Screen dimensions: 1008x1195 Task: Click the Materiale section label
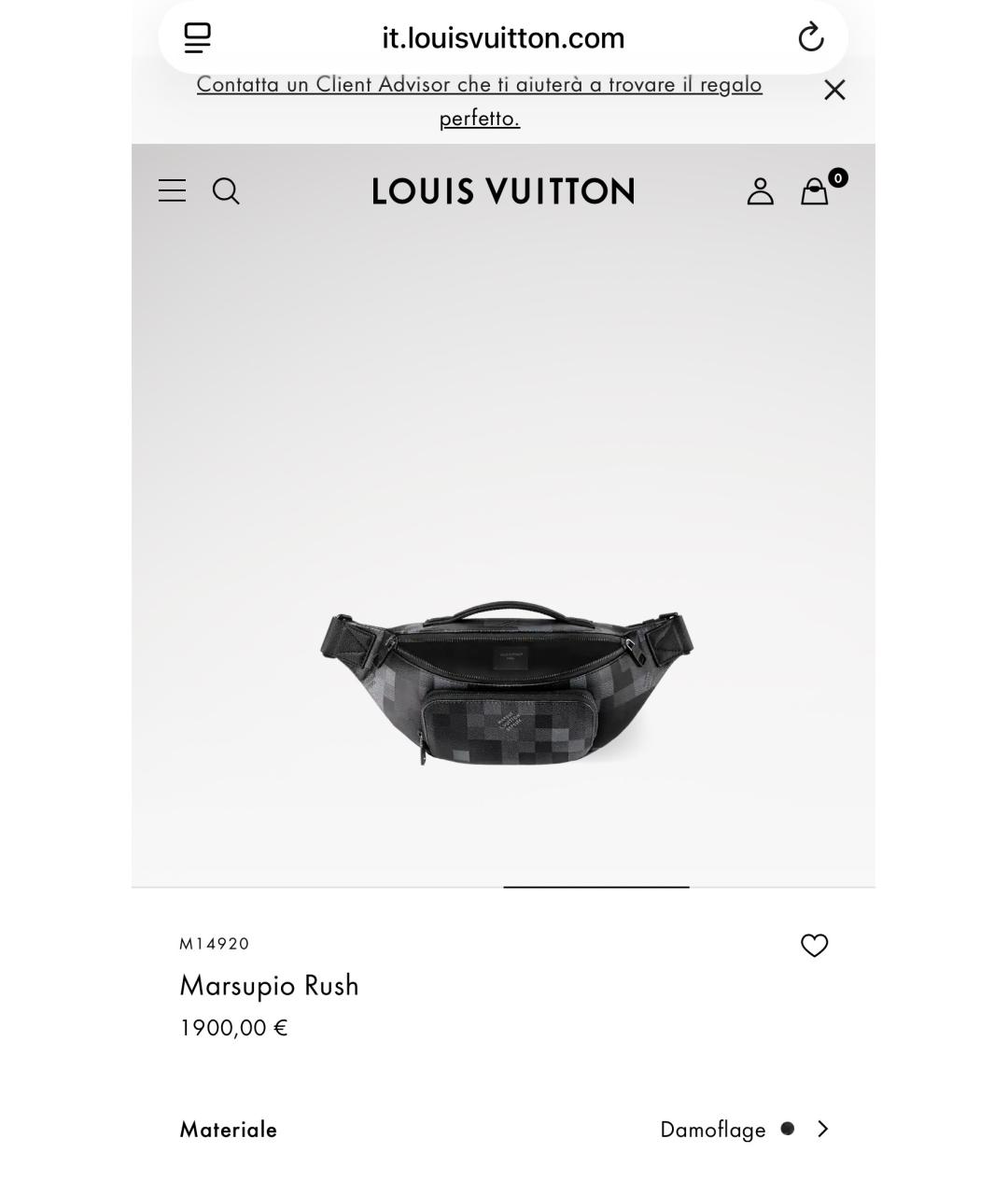point(228,1129)
